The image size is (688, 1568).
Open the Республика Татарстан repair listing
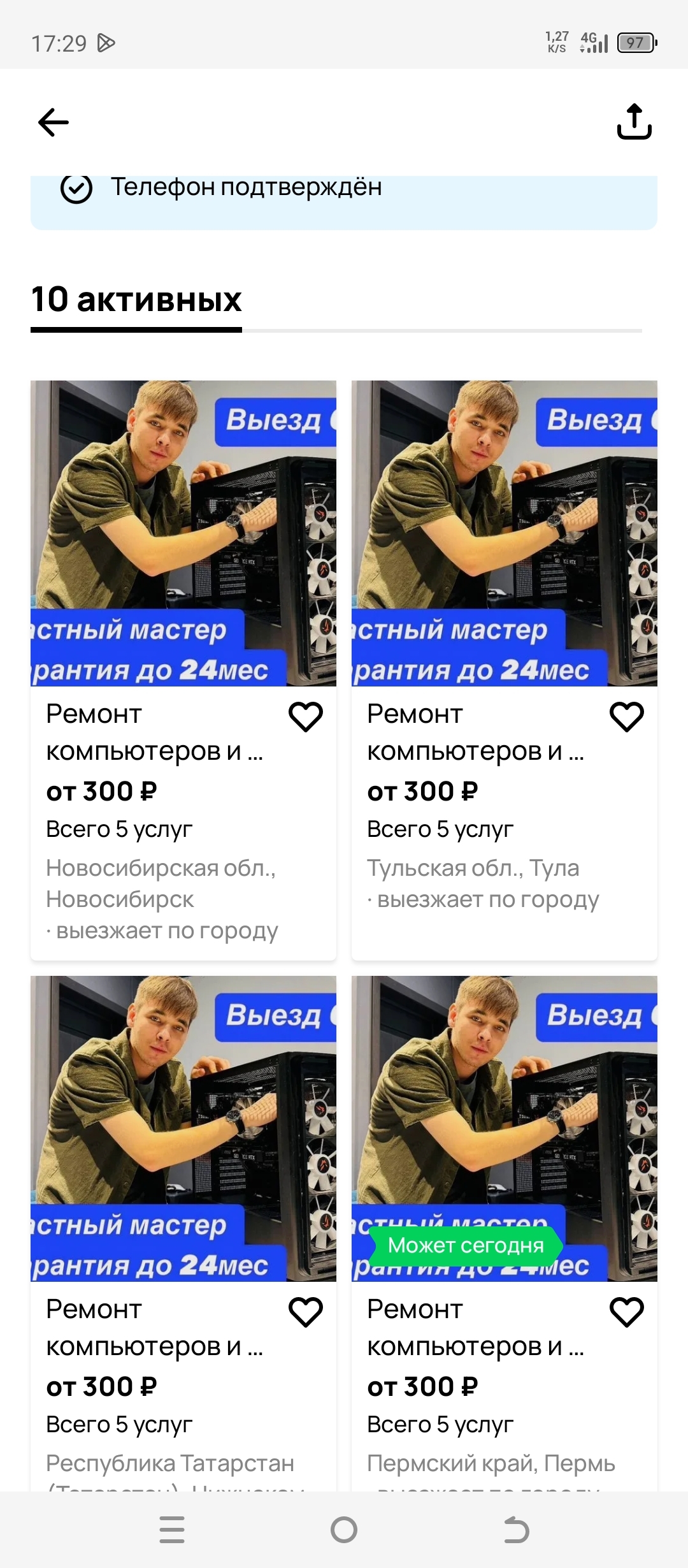point(183,1128)
